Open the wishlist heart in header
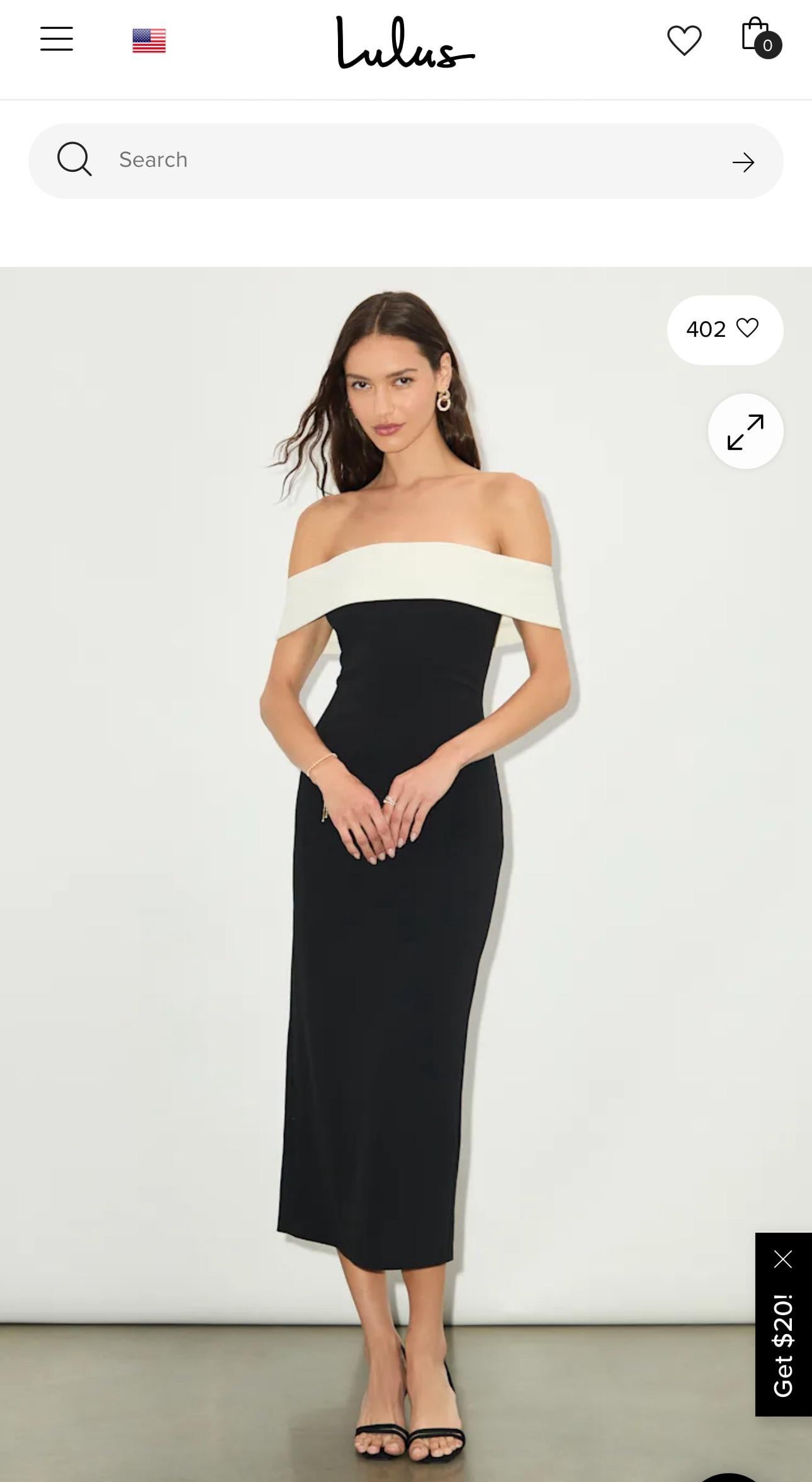812x1482 pixels. 684,40
